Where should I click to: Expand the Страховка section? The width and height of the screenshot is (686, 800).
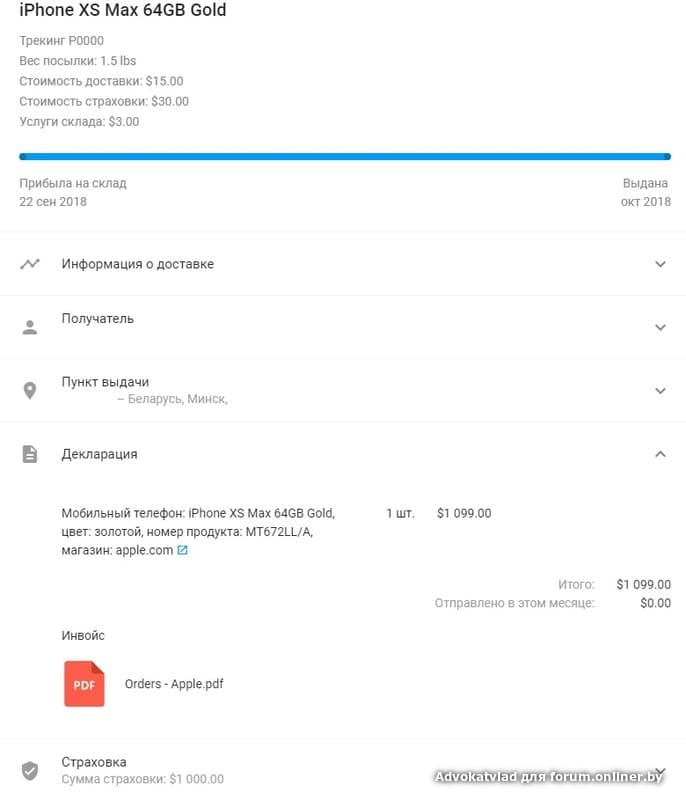coord(659,770)
